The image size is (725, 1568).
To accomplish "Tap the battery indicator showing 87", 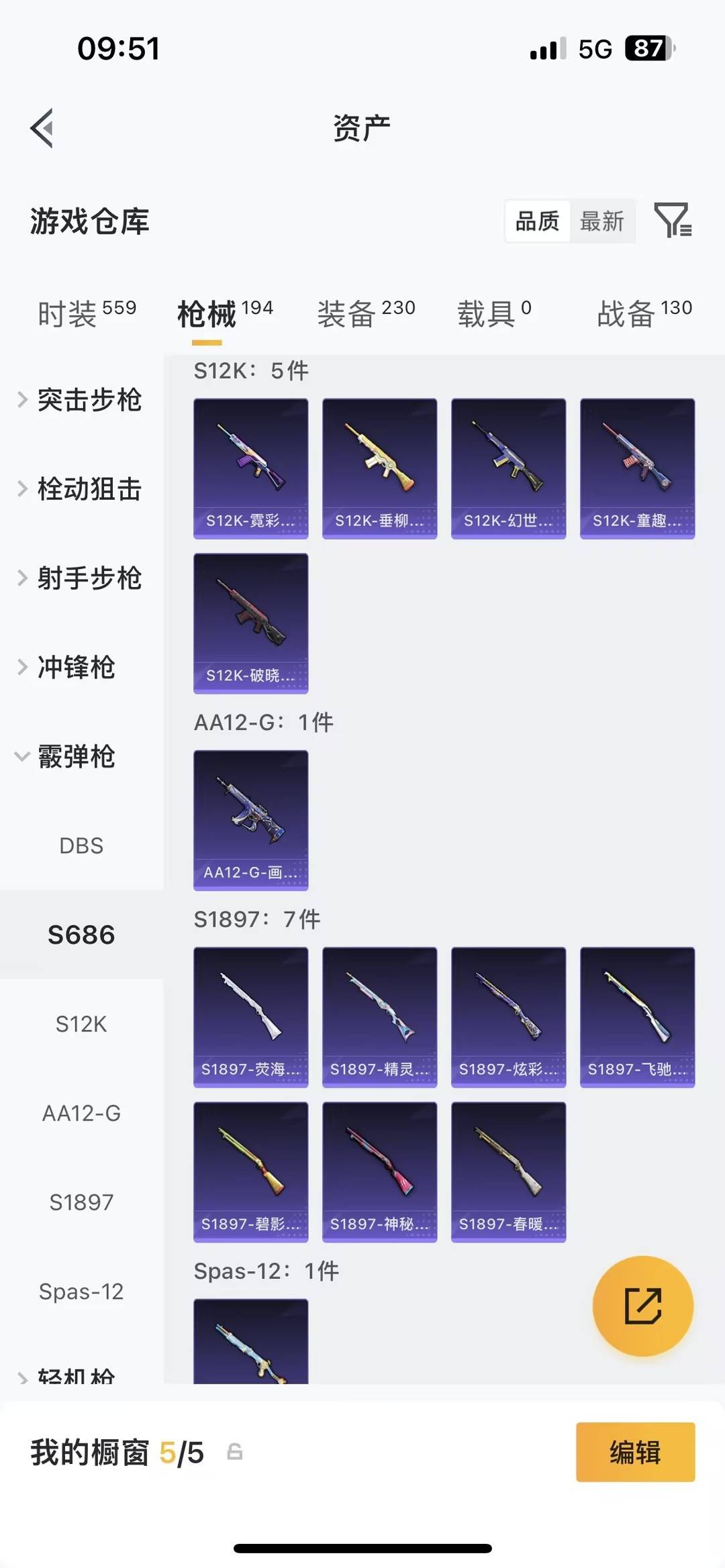I will tap(646, 48).
